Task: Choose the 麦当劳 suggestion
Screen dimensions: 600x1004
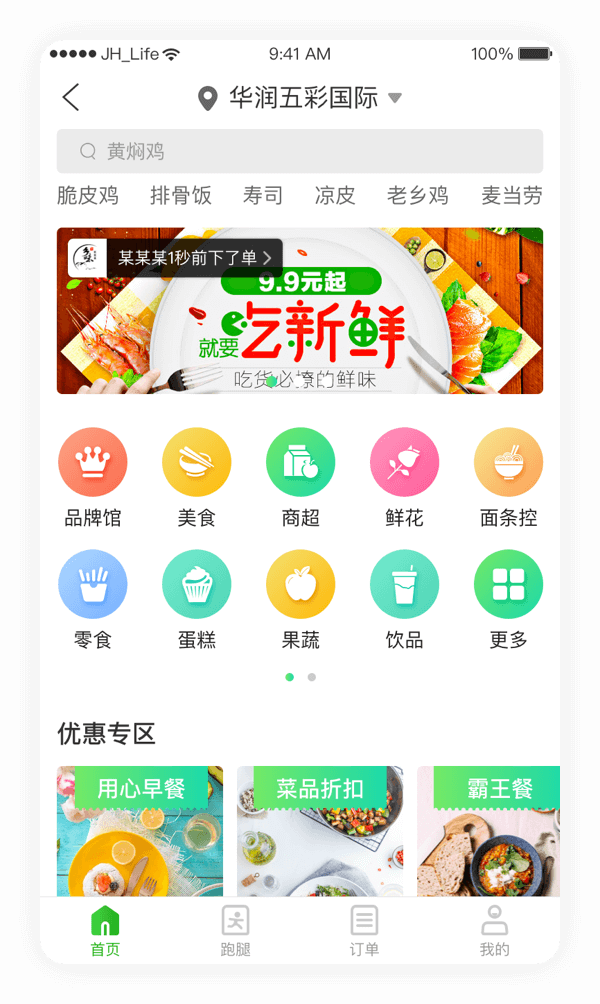Action: click(511, 196)
